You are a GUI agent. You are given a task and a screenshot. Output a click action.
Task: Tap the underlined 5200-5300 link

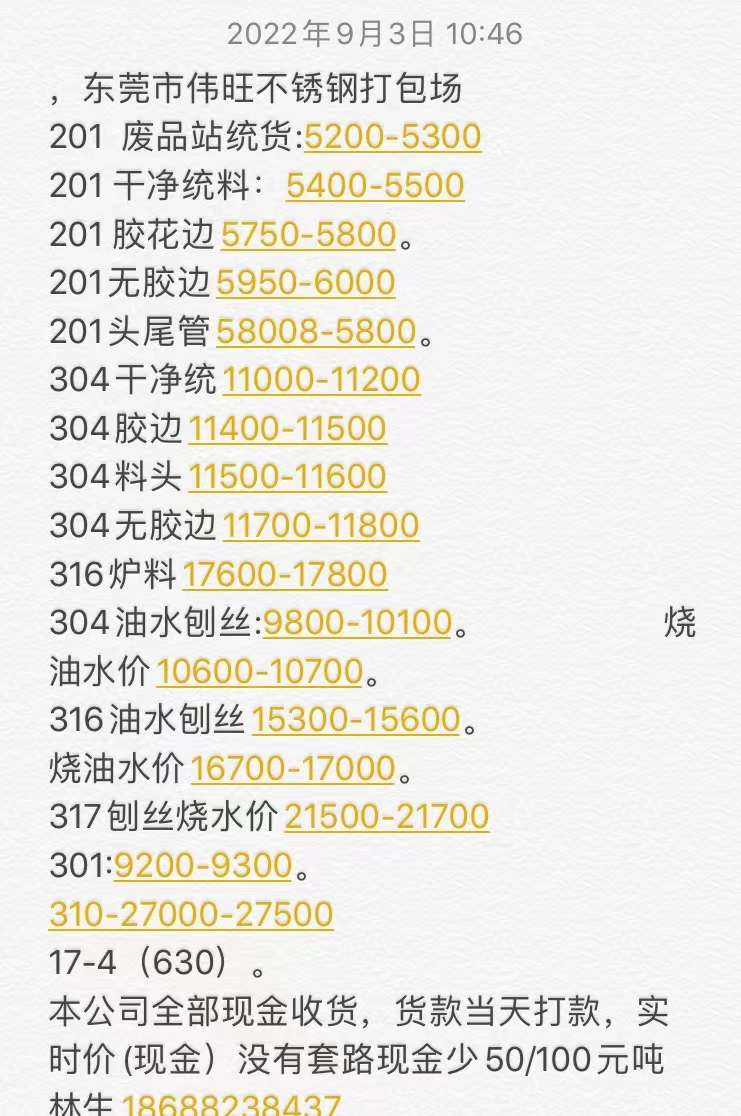[393, 137]
